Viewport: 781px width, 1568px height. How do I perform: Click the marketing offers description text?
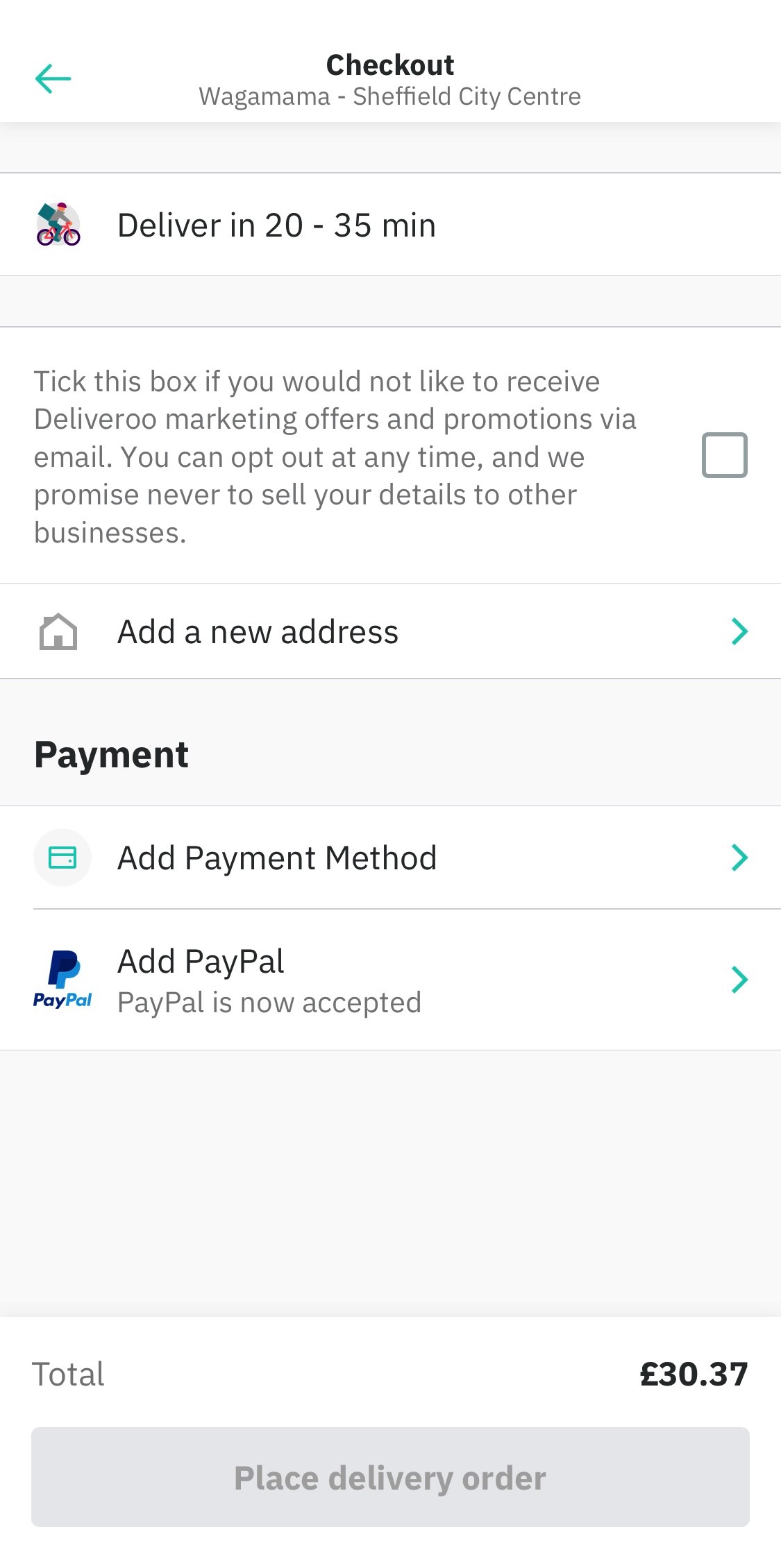click(x=335, y=456)
